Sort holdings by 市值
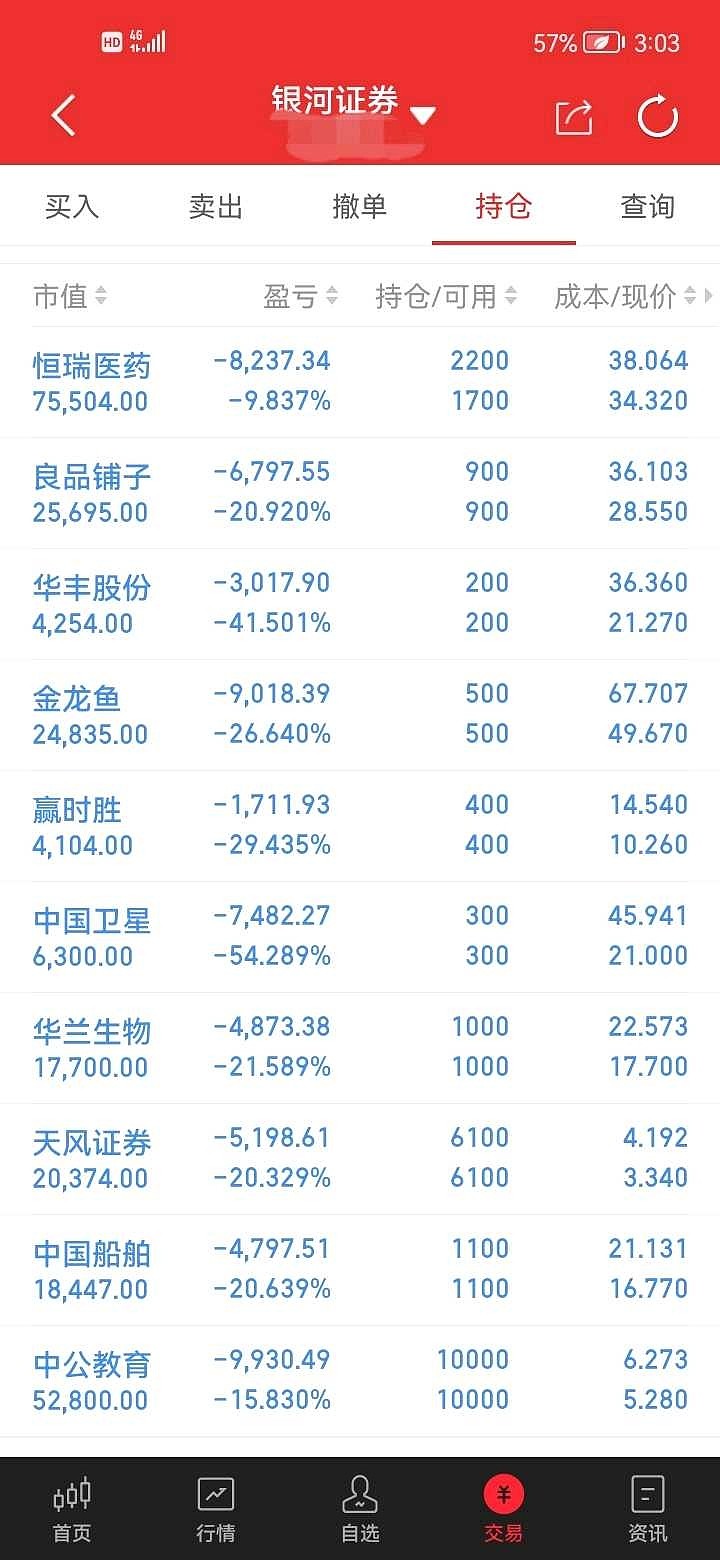Viewport: 720px width, 1560px height. coord(70,296)
